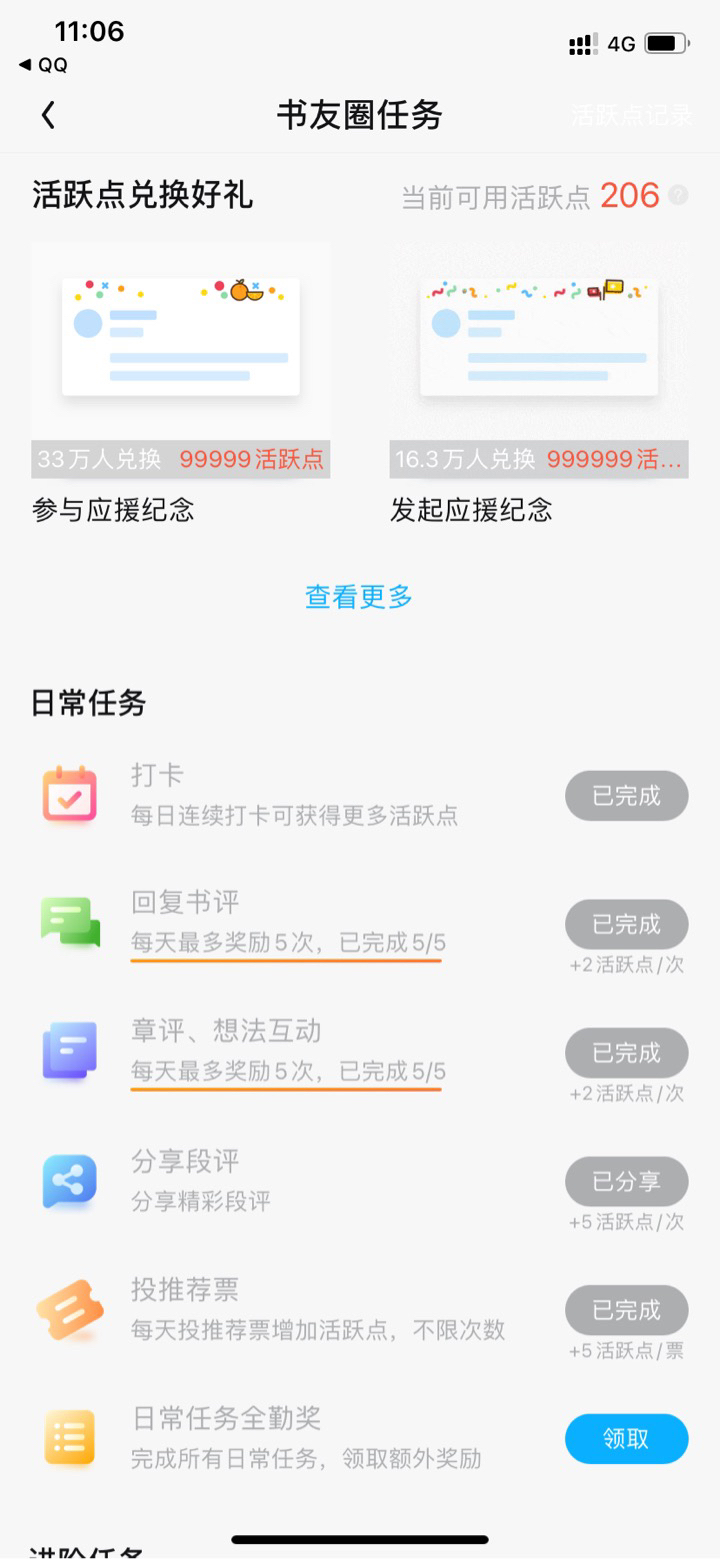Tap 已完成 next to 投推荐票
720x1559 pixels.
point(626,1309)
